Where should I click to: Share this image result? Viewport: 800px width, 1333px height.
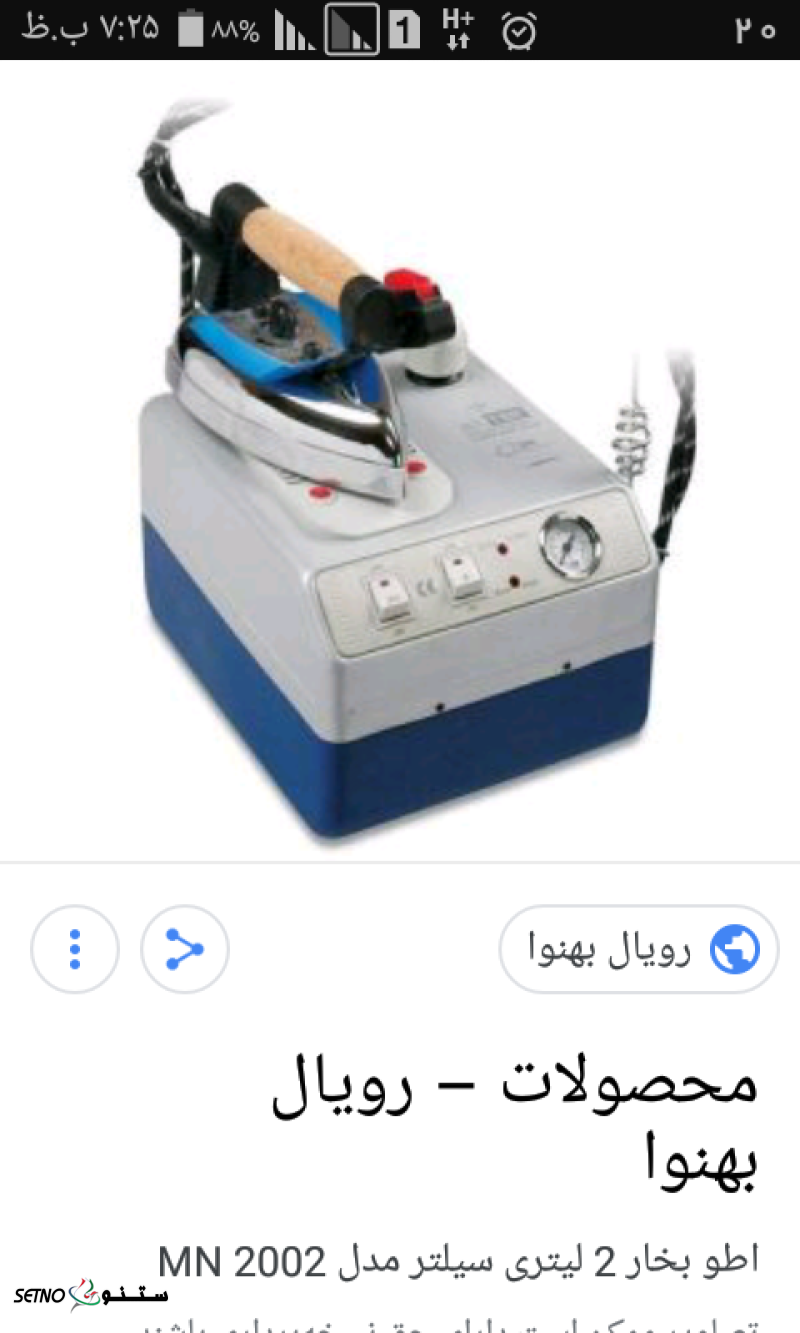pyautogui.click(x=185, y=949)
